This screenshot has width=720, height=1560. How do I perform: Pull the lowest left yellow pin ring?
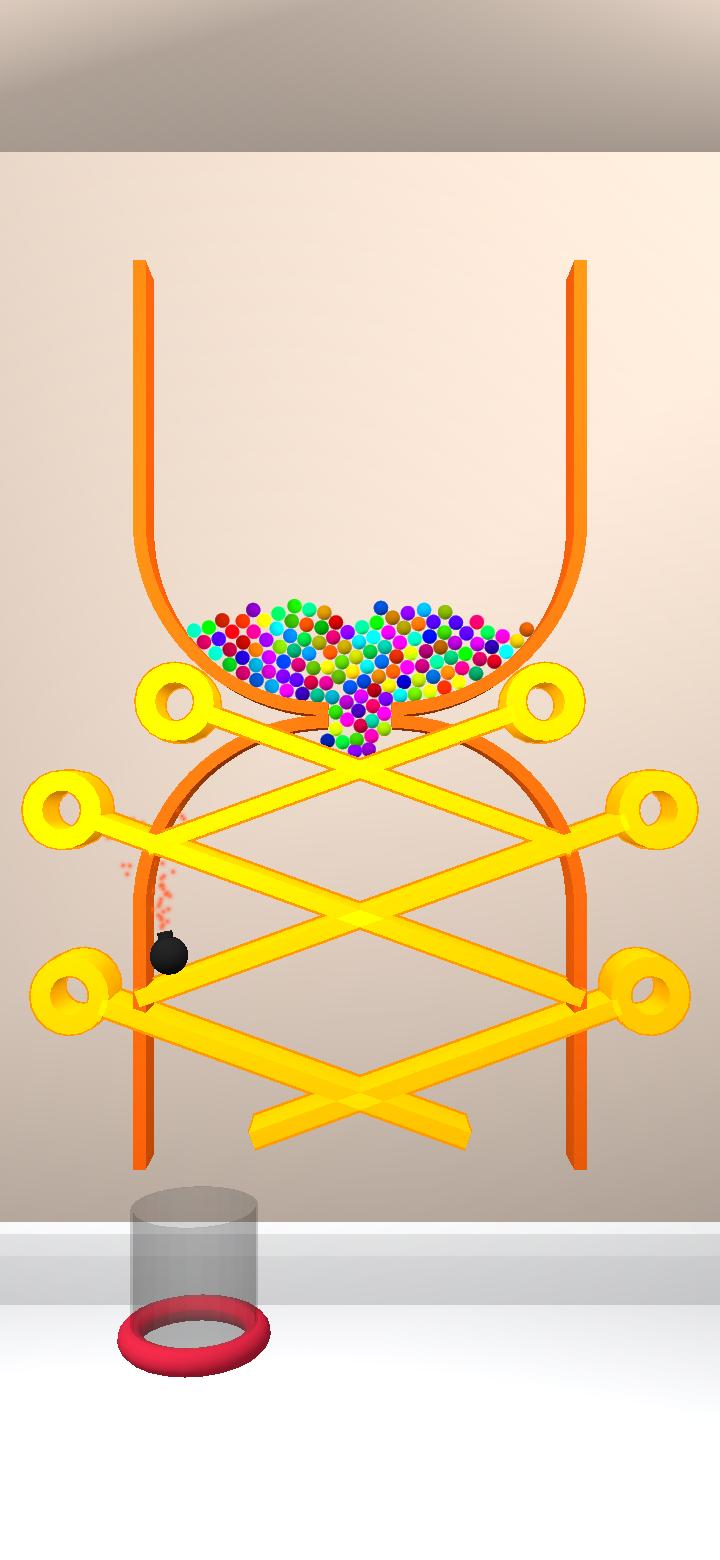(x=74, y=991)
